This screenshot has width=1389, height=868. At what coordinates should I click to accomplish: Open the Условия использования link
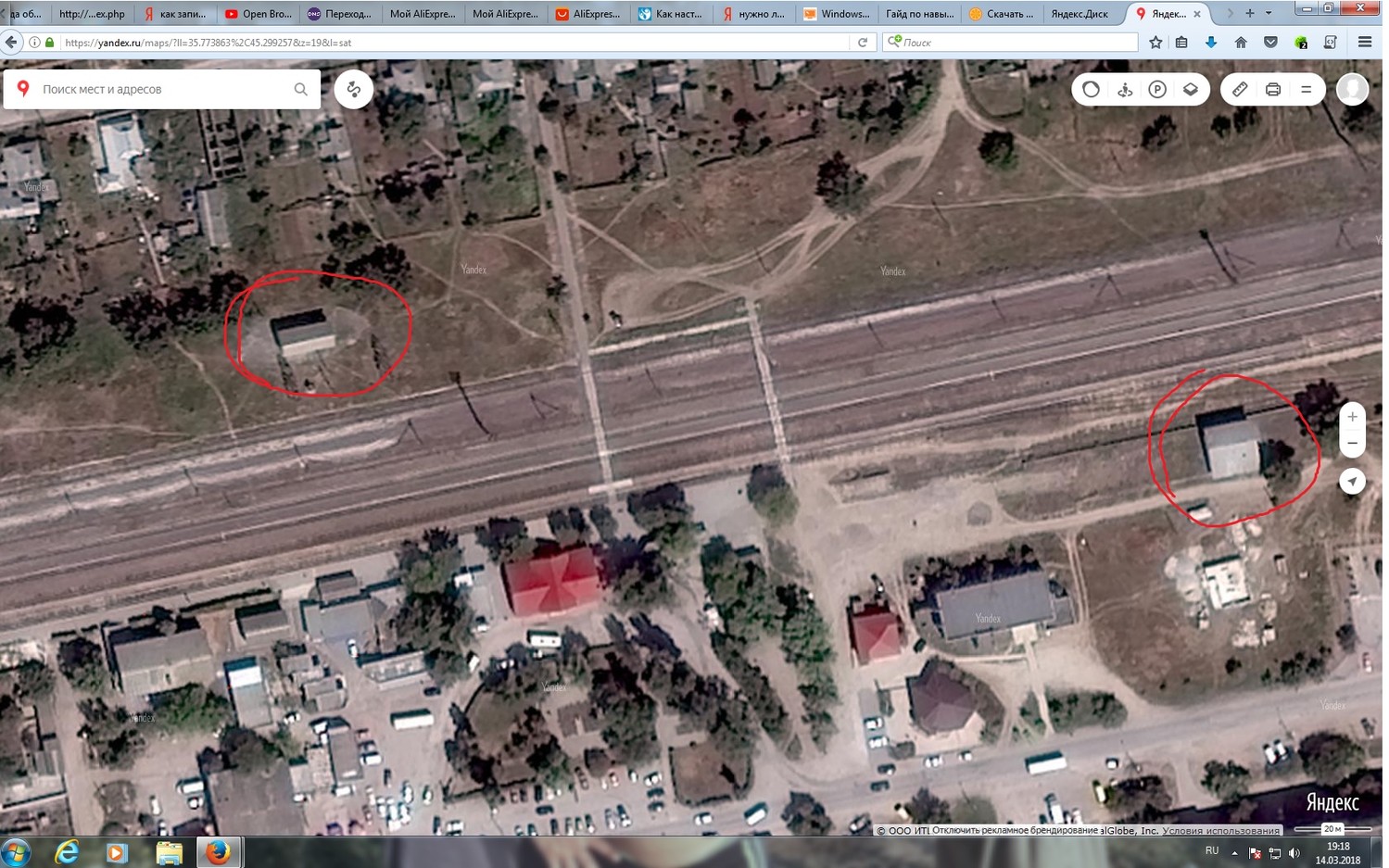coord(1220,830)
